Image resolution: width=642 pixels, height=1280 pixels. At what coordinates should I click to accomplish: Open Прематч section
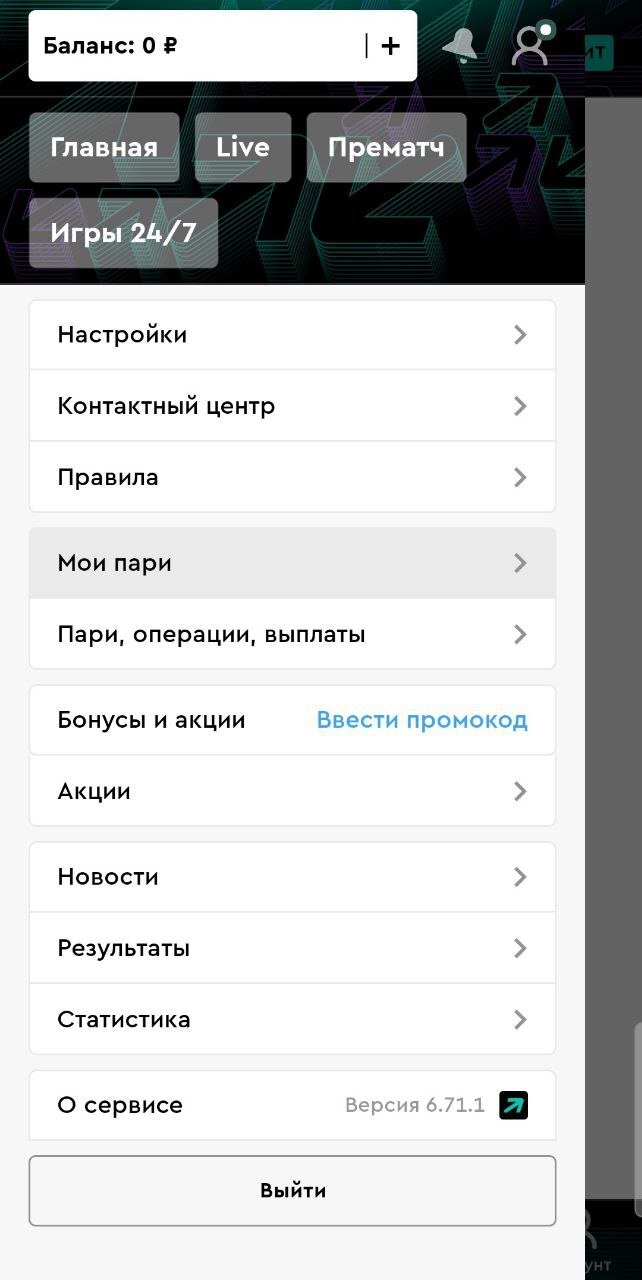click(386, 148)
